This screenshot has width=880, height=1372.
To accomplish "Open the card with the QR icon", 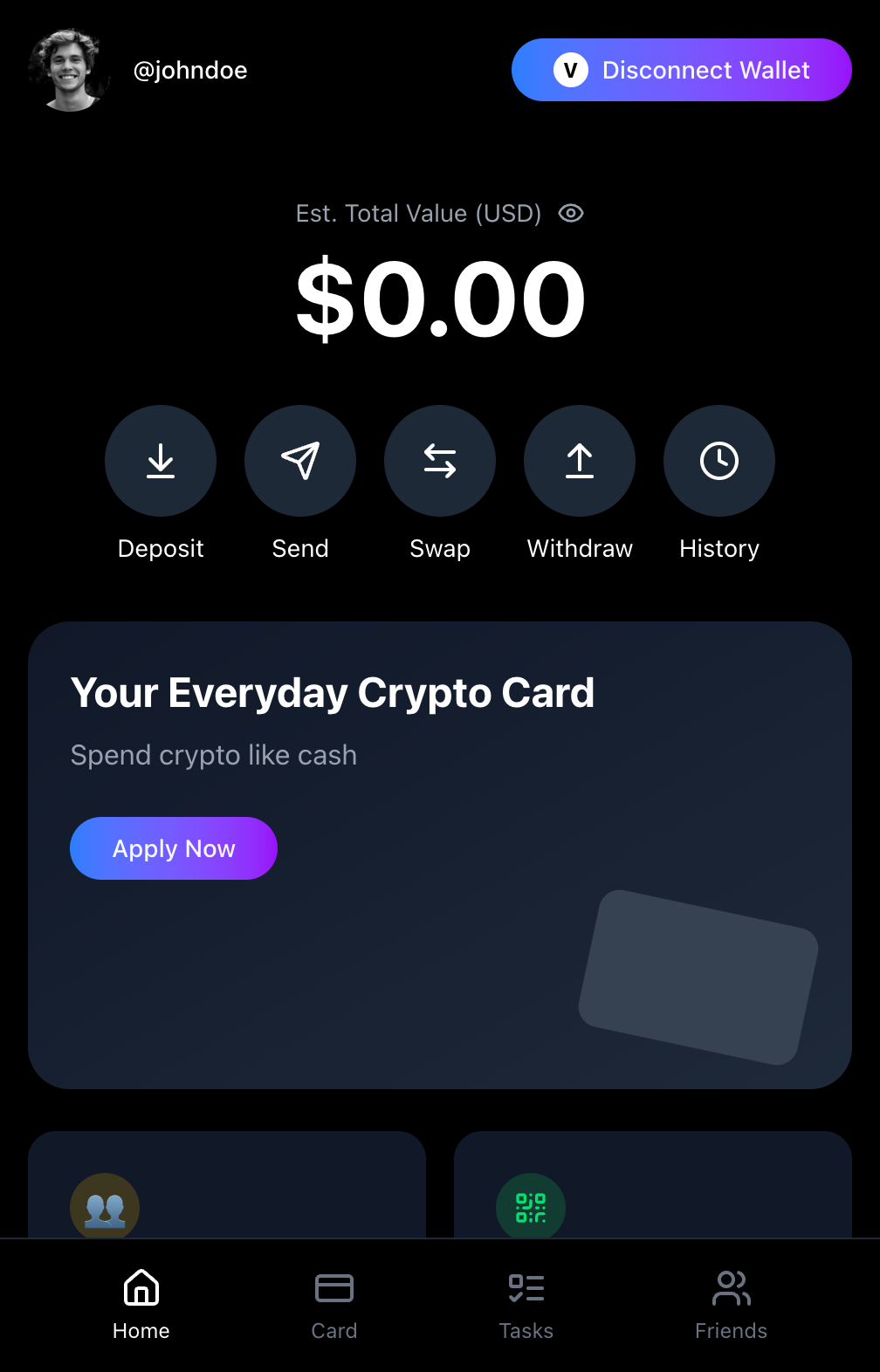I will [x=653, y=1187].
